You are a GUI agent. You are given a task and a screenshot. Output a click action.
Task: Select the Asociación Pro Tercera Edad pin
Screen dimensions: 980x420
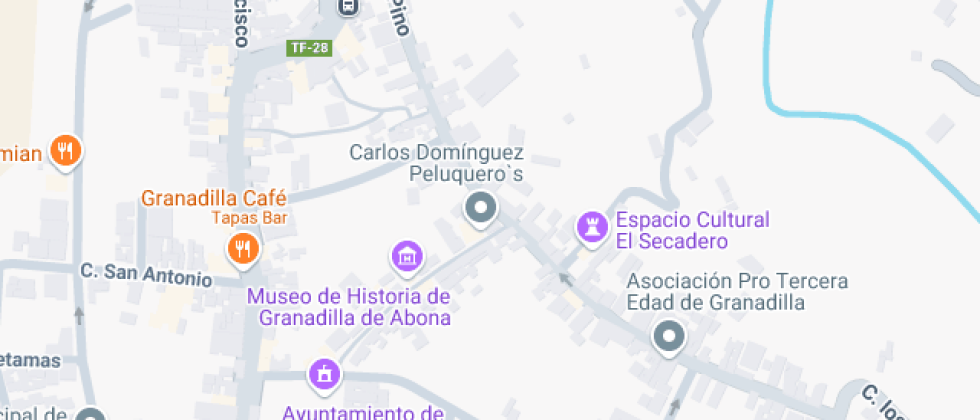667,336
